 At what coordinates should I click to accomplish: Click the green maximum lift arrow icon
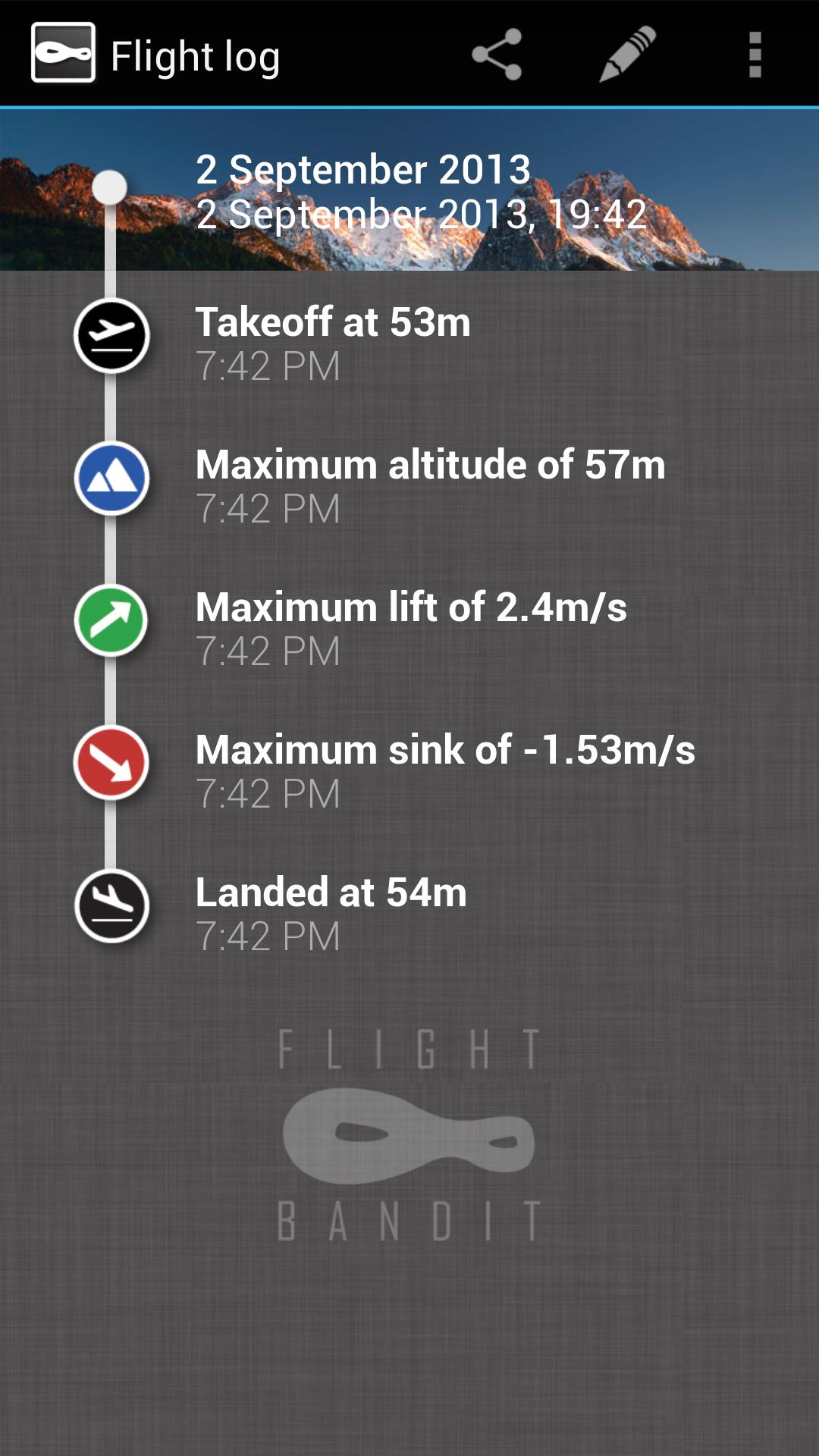[x=111, y=620]
